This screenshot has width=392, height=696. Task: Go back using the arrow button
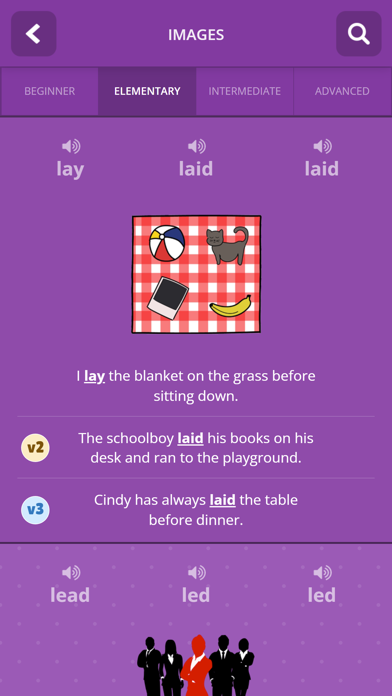(x=34, y=34)
